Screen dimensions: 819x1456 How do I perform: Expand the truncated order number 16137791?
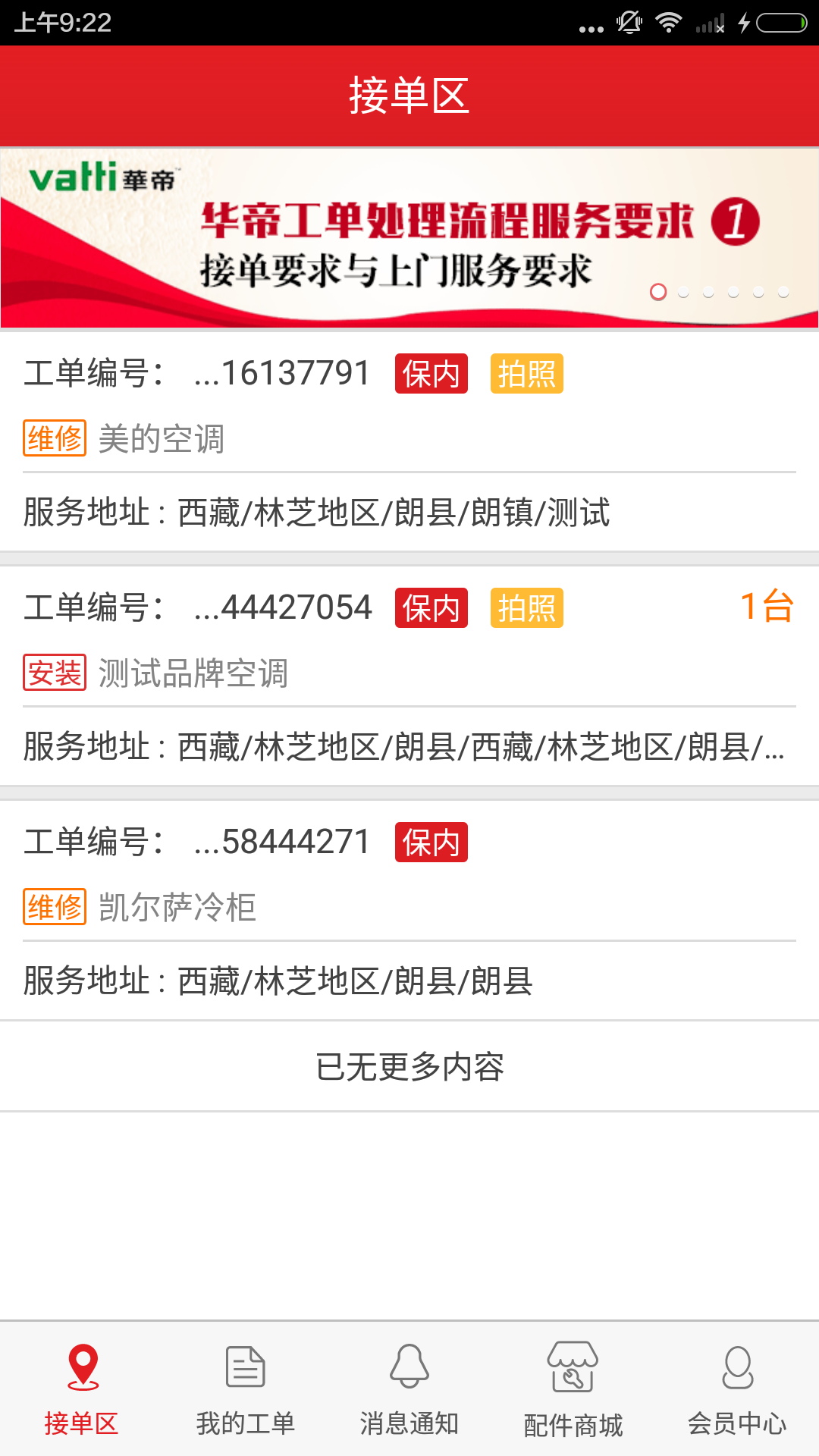tap(284, 373)
